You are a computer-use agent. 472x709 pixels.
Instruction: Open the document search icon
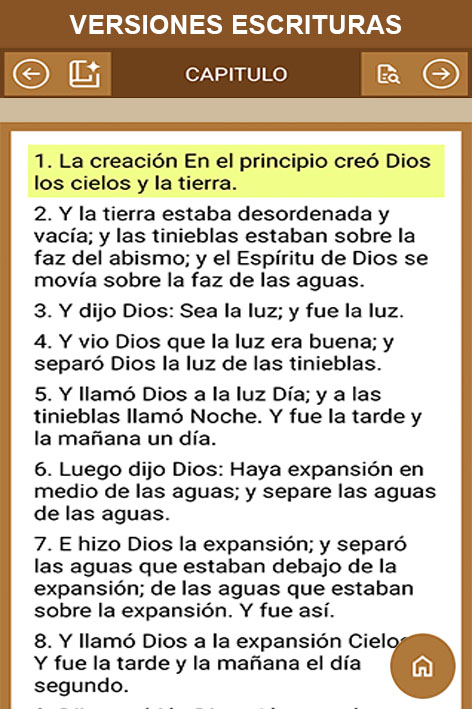pos(388,75)
